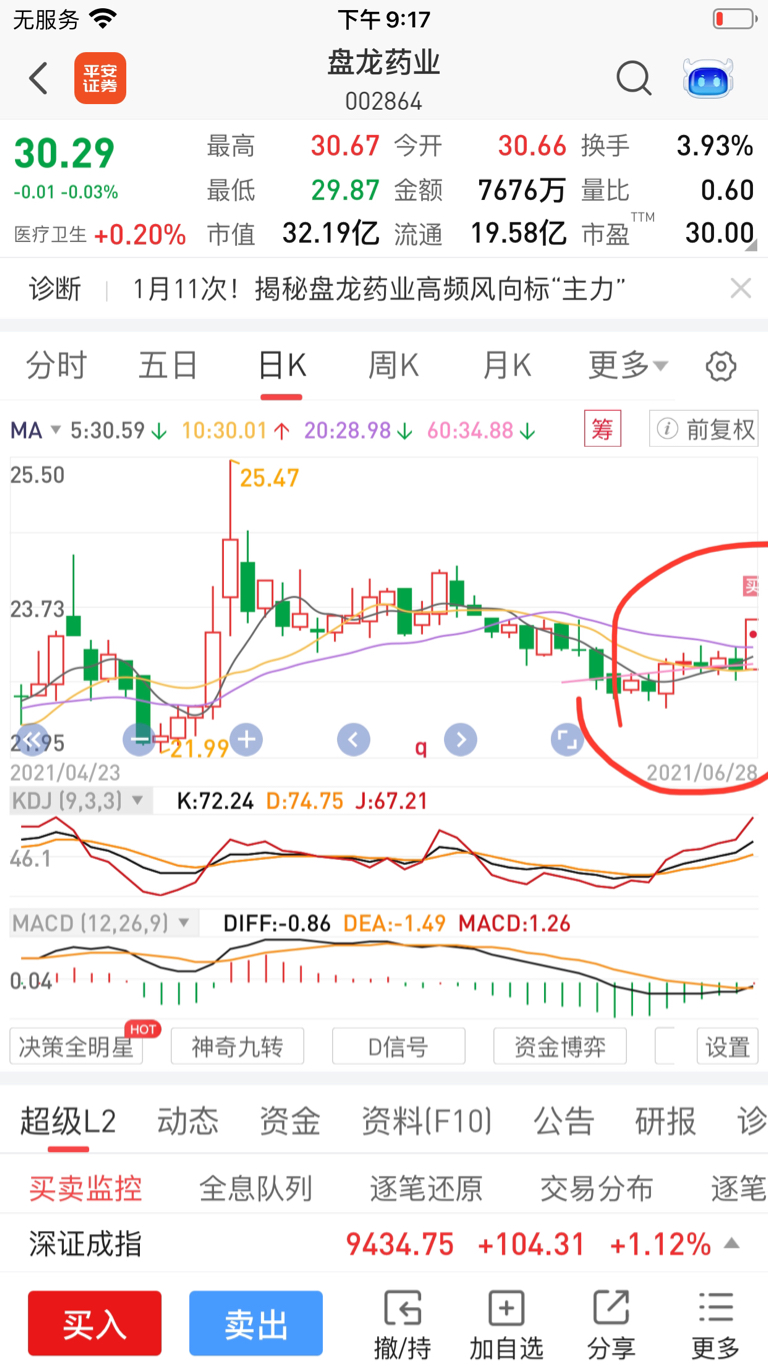Enable the 神奇九转 indicator
The width and height of the screenshot is (768, 1366).
(237, 1045)
